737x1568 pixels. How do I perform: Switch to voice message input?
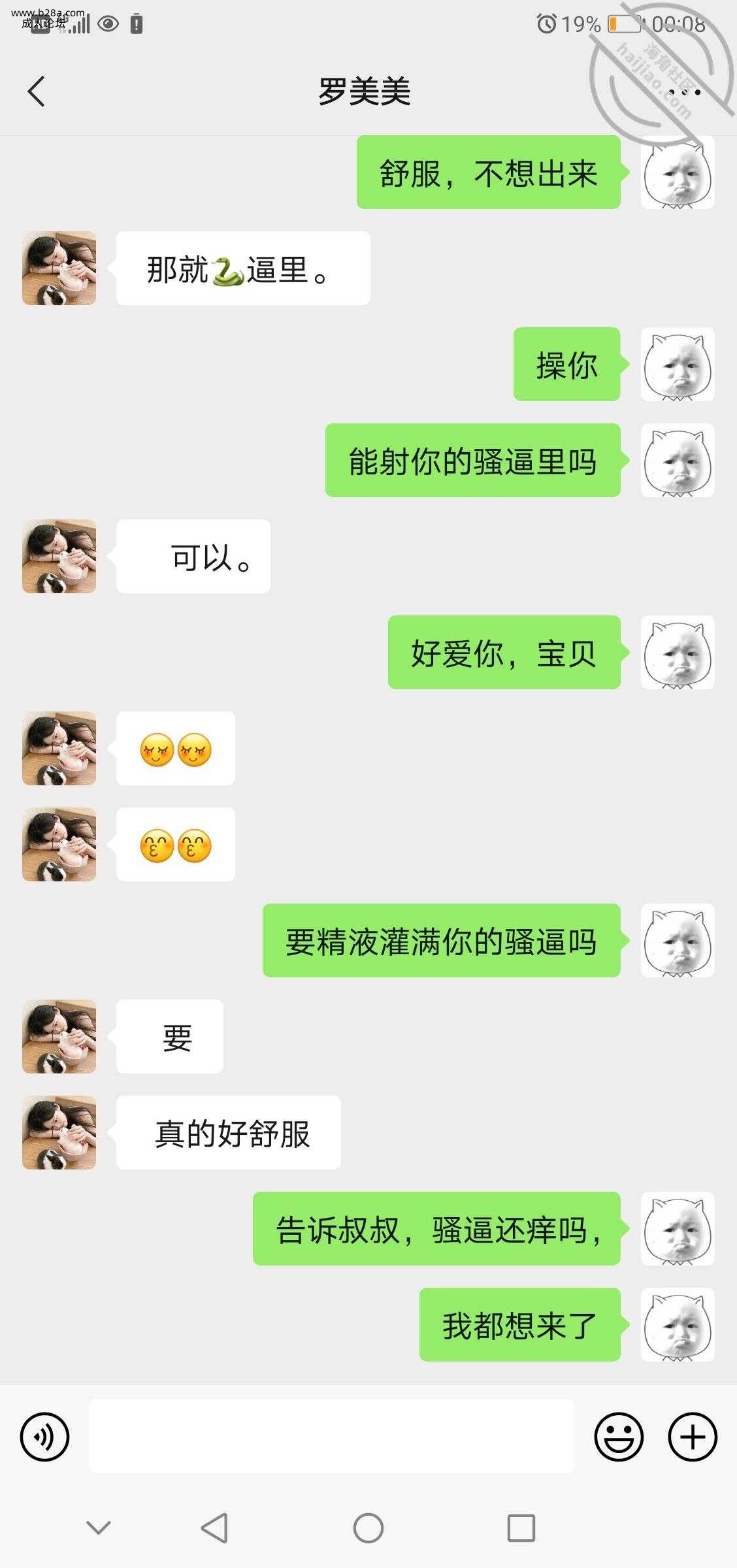point(44,1436)
